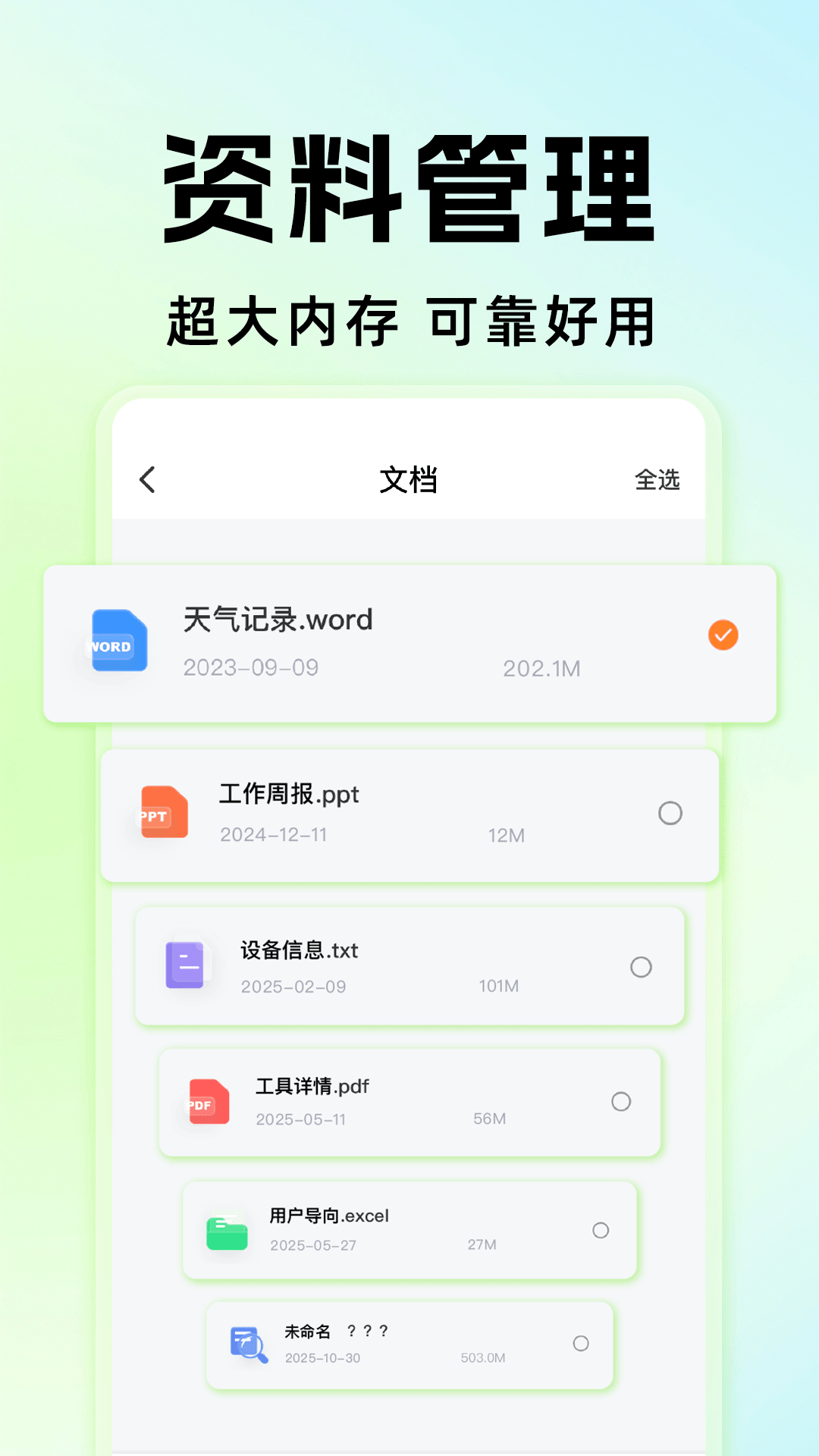Check the circle next to 设备信息.txt
Image resolution: width=819 pixels, height=1456 pixels.
(641, 965)
